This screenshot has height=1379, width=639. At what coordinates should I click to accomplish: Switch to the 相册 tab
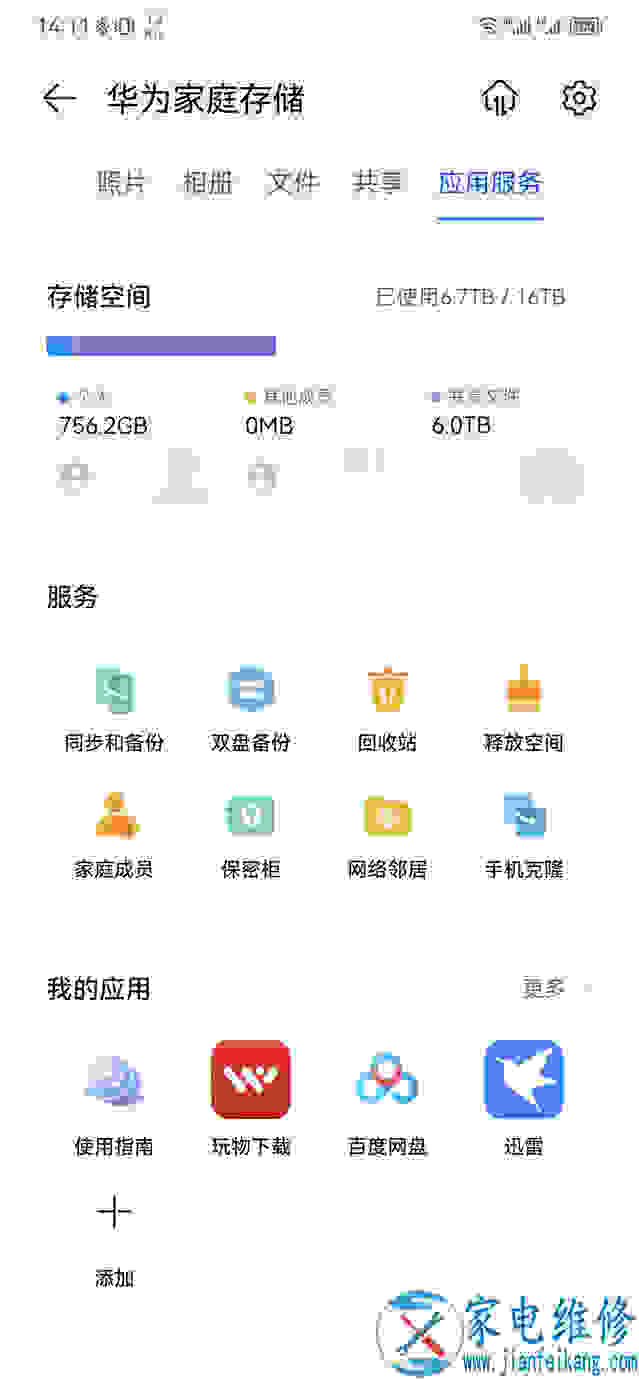pyautogui.click(x=208, y=182)
